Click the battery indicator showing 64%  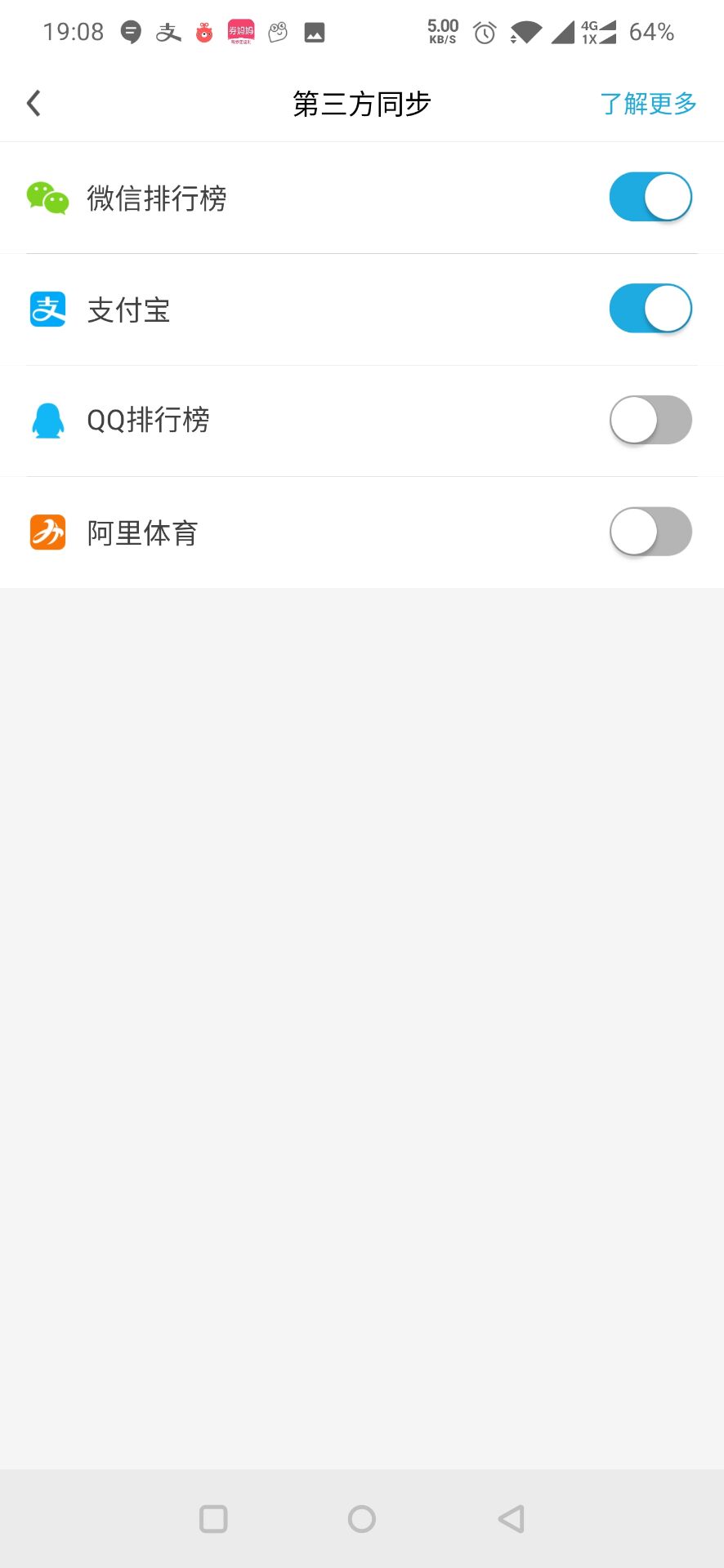pyautogui.click(x=650, y=31)
